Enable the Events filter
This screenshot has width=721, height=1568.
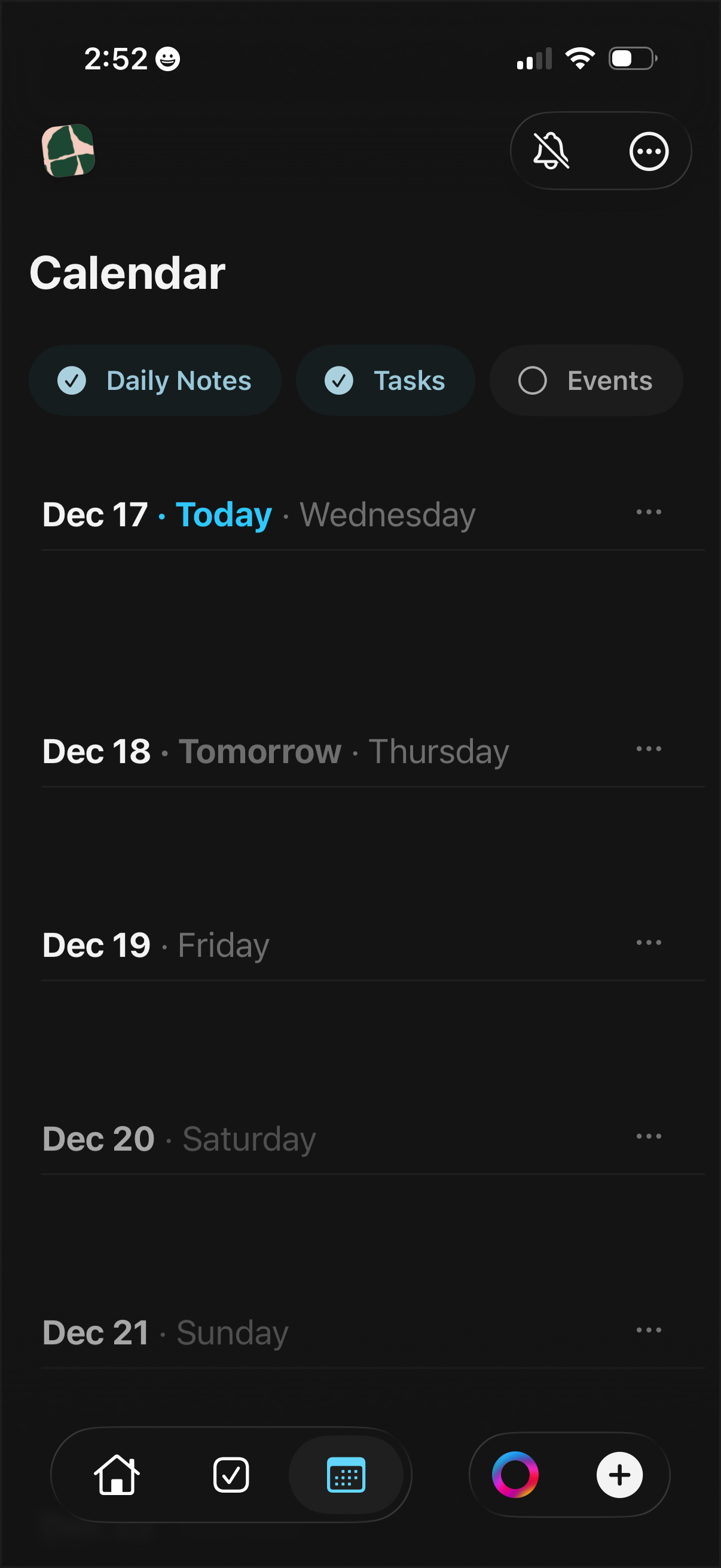coord(585,380)
